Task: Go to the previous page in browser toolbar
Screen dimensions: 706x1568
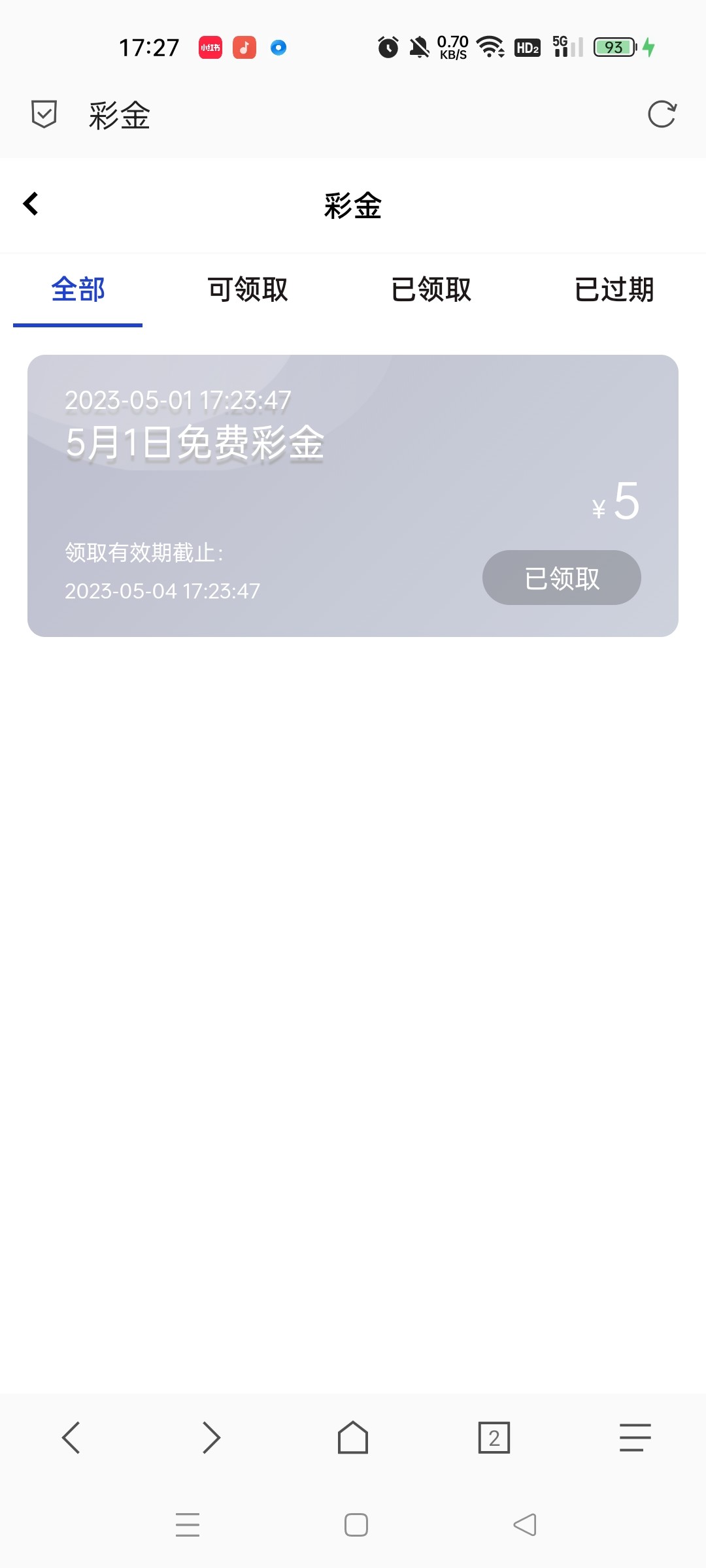Action: [71, 1437]
